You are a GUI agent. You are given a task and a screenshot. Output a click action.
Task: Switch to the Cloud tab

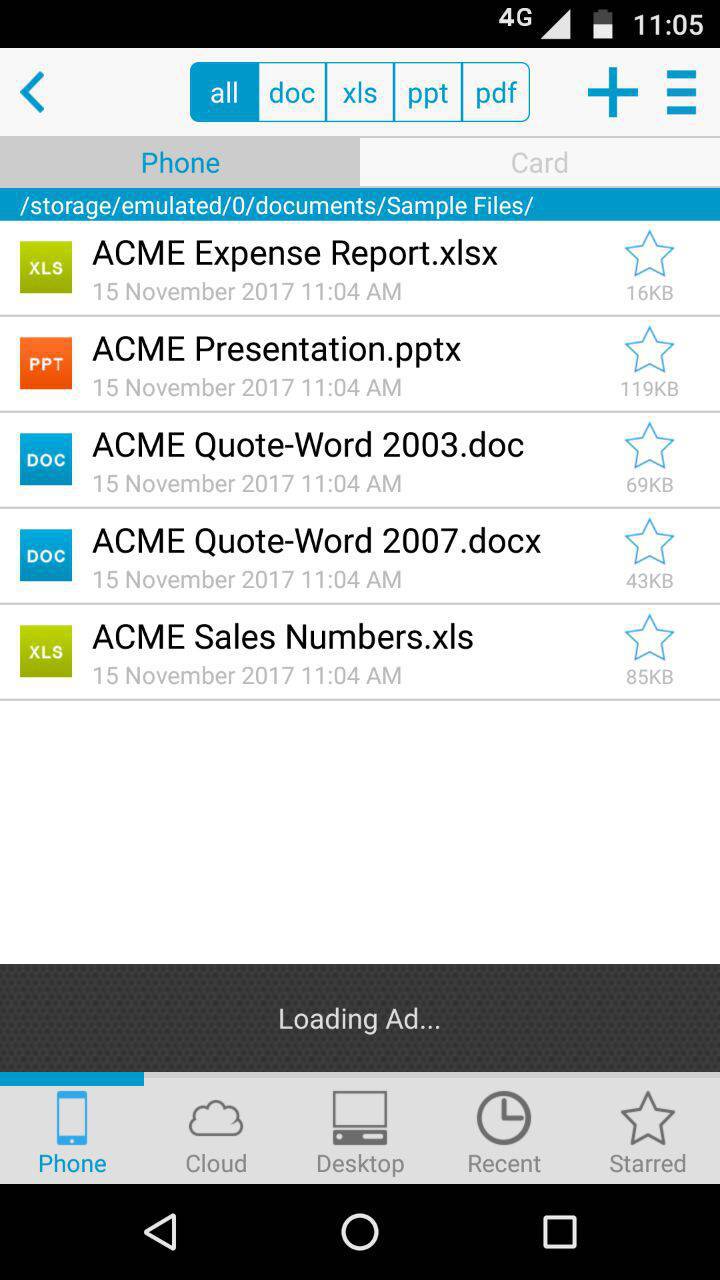[x=216, y=1135]
